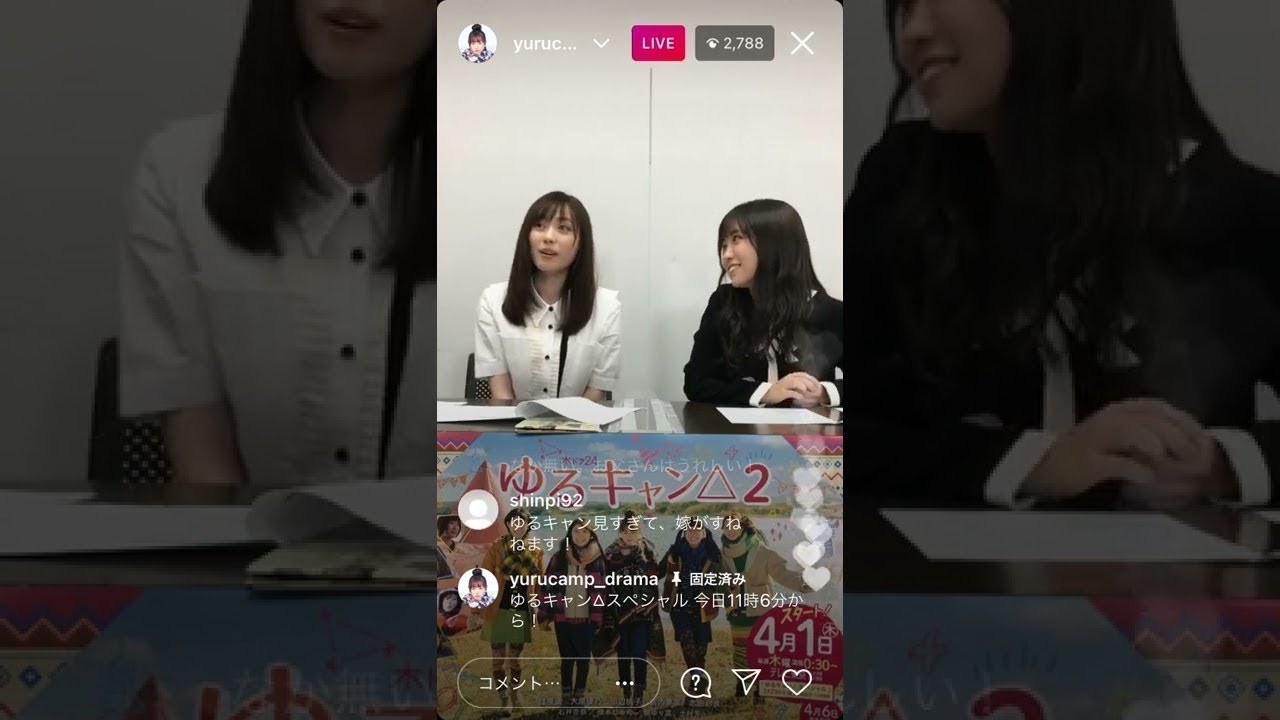Send a heart like
The height and width of the screenshot is (720, 1280).
[796, 682]
